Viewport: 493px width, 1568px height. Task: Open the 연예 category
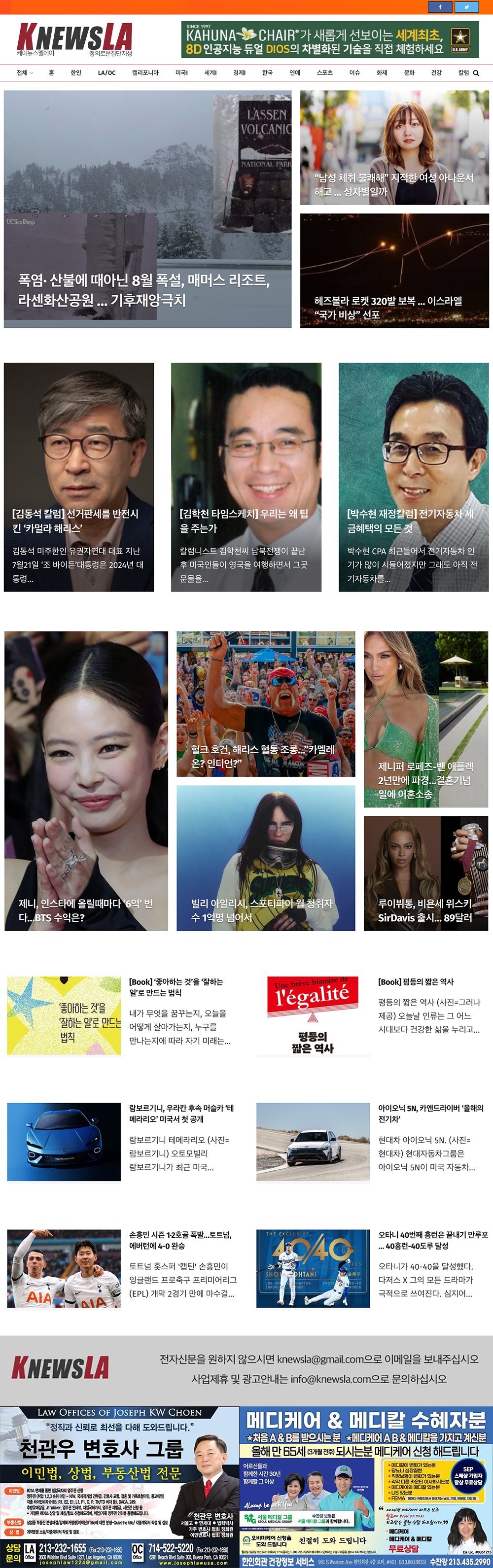click(295, 73)
